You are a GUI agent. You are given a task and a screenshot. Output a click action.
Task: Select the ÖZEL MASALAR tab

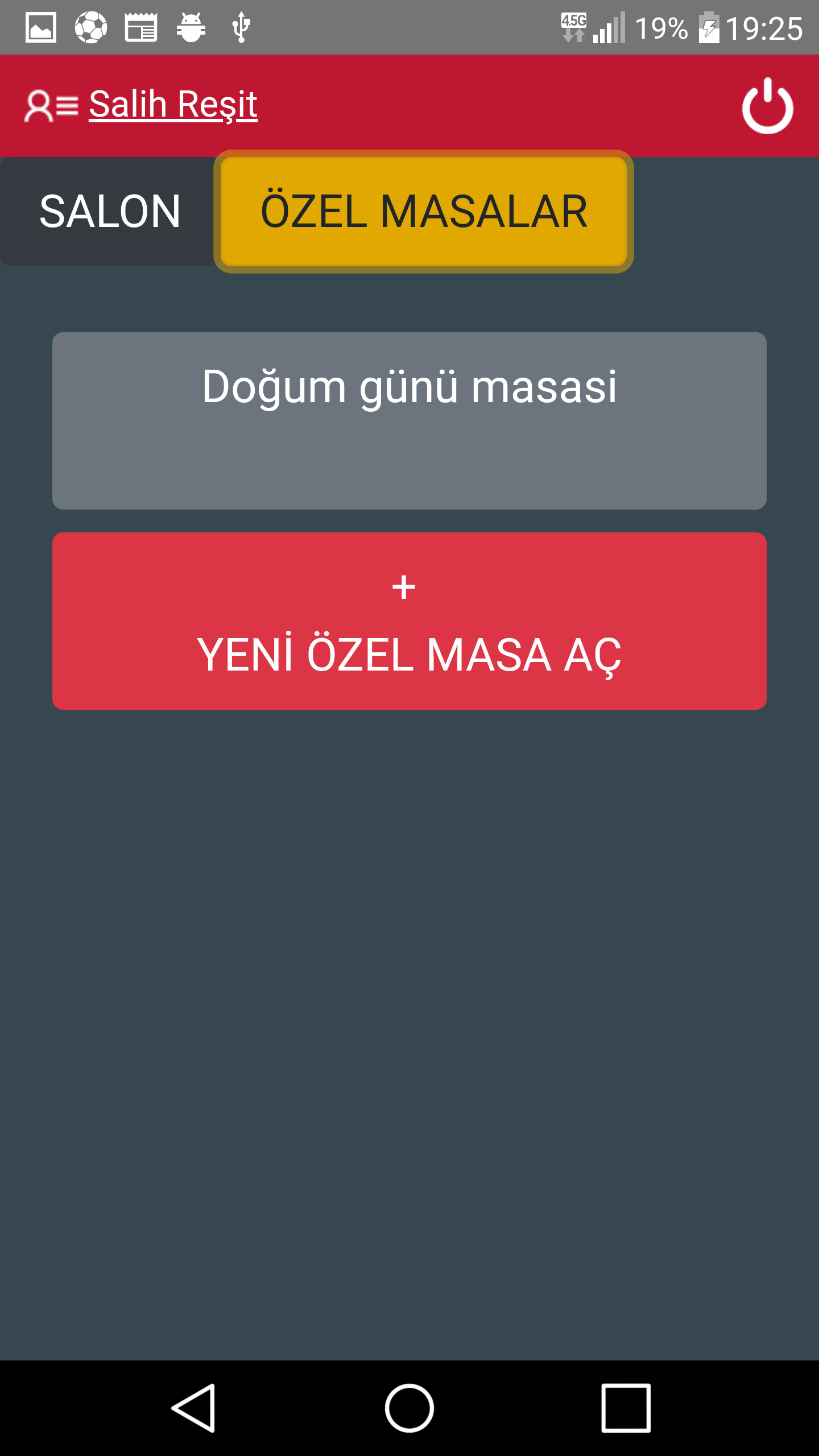[424, 212]
